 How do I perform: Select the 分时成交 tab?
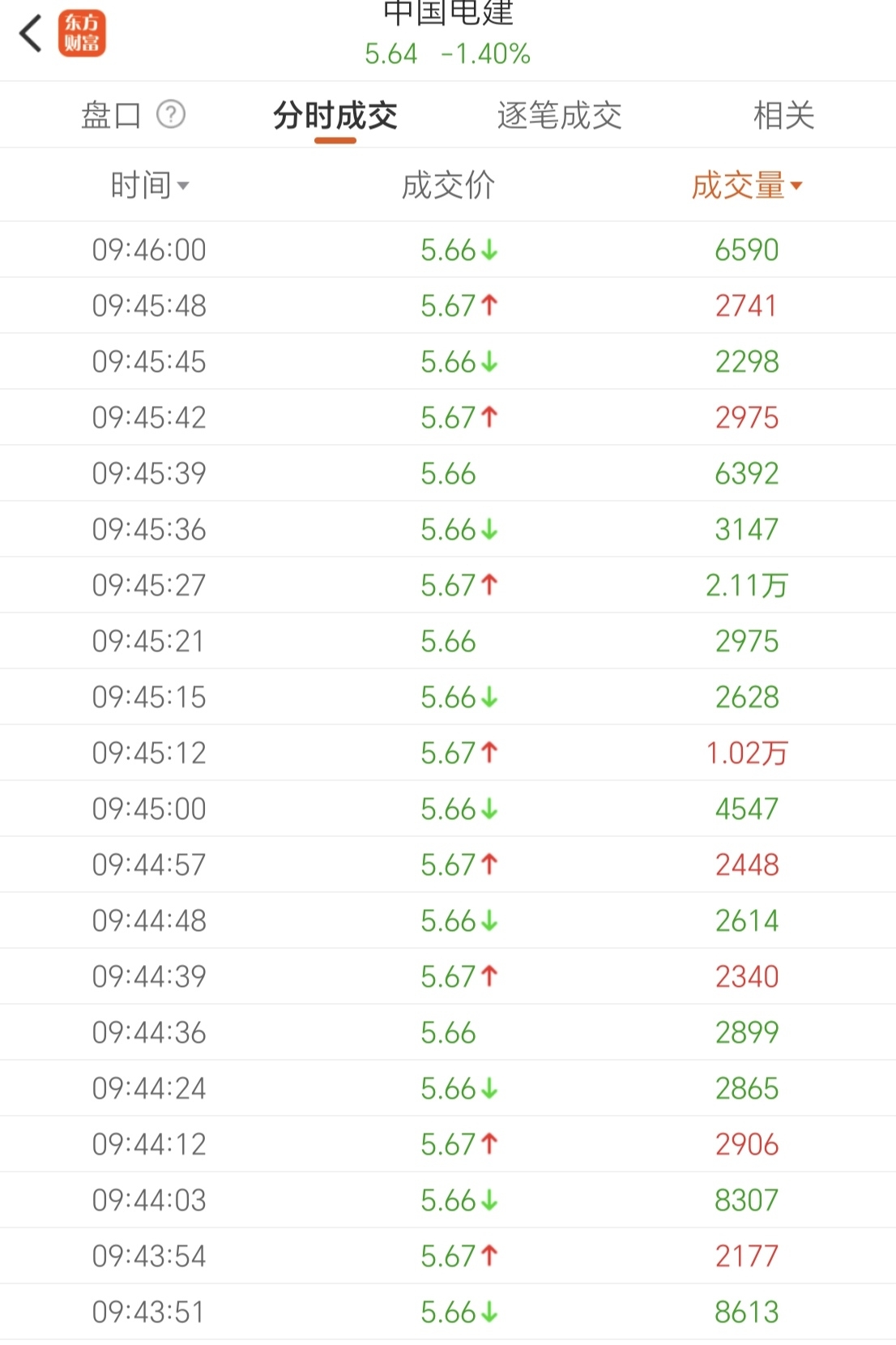pos(335,116)
